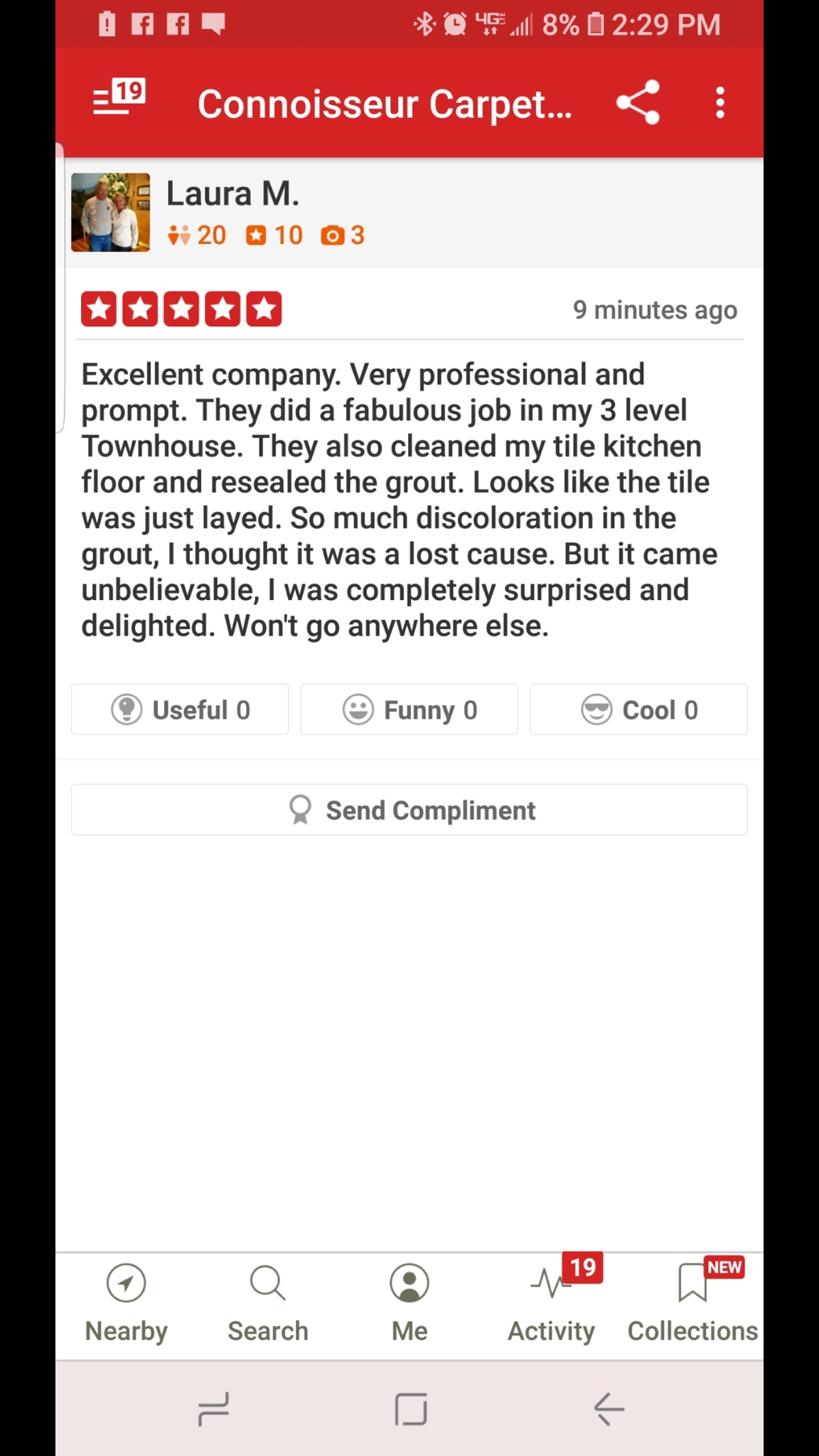
Task: Send Compliment to Laura M.
Action: click(409, 810)
